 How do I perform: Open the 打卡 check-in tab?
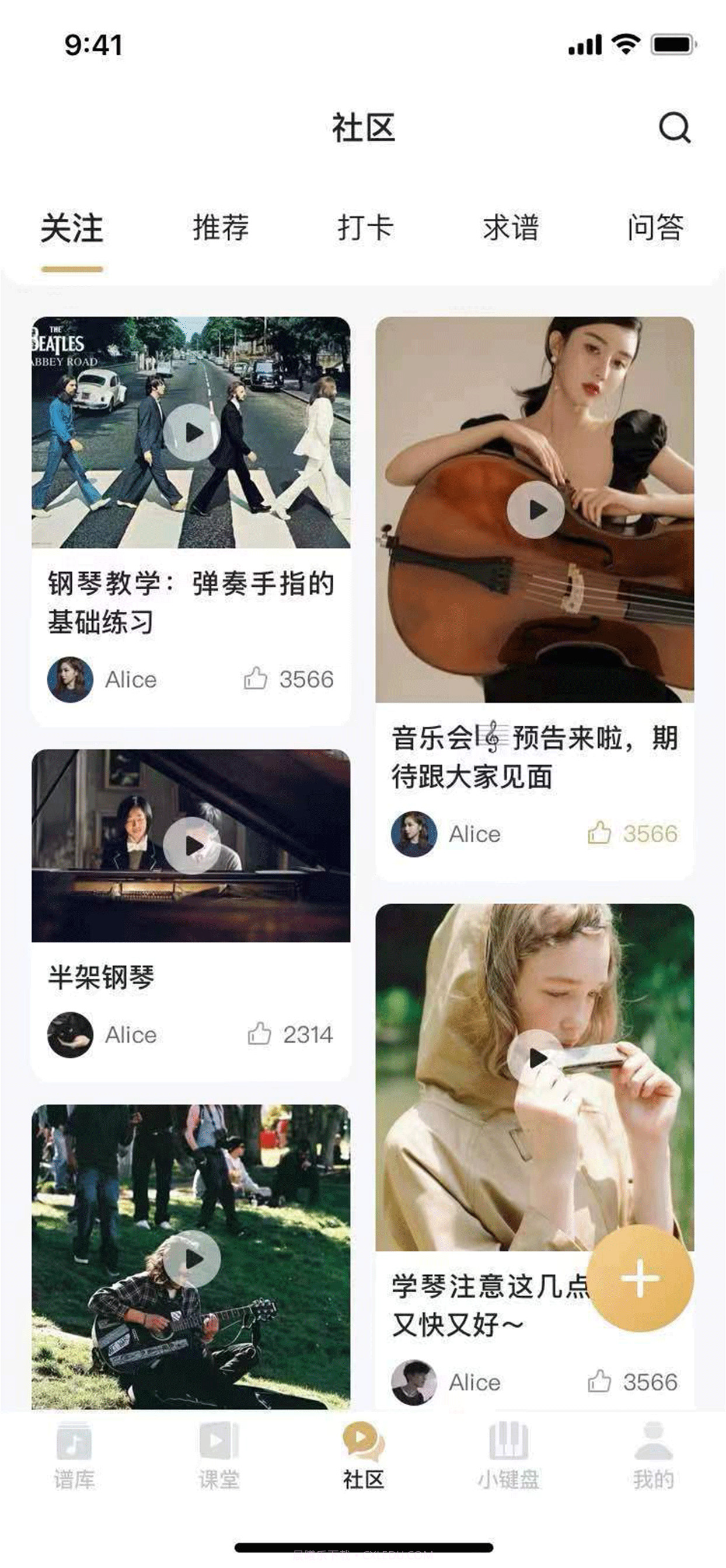367,226
